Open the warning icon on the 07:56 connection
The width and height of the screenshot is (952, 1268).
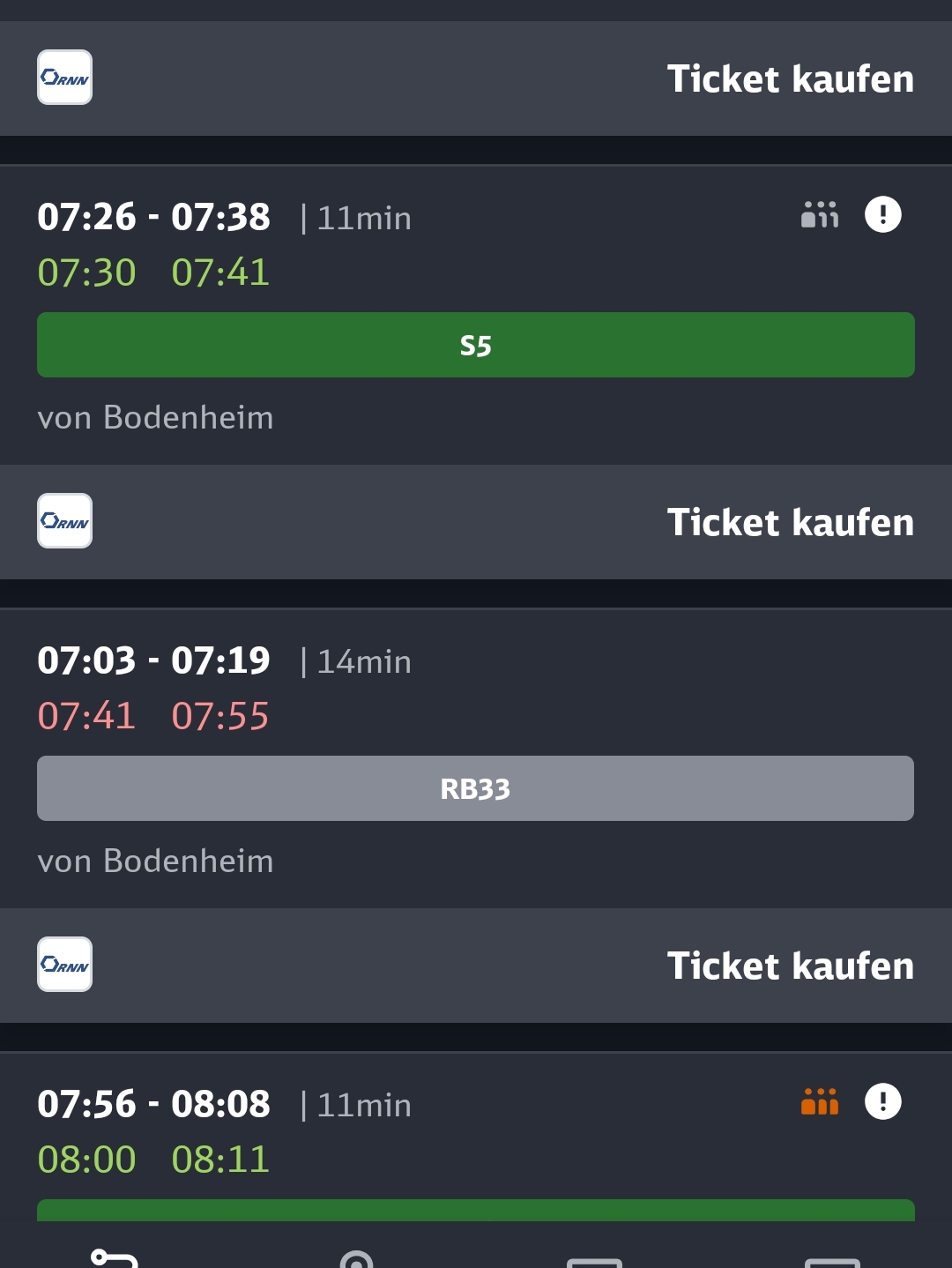point(882,1101)
